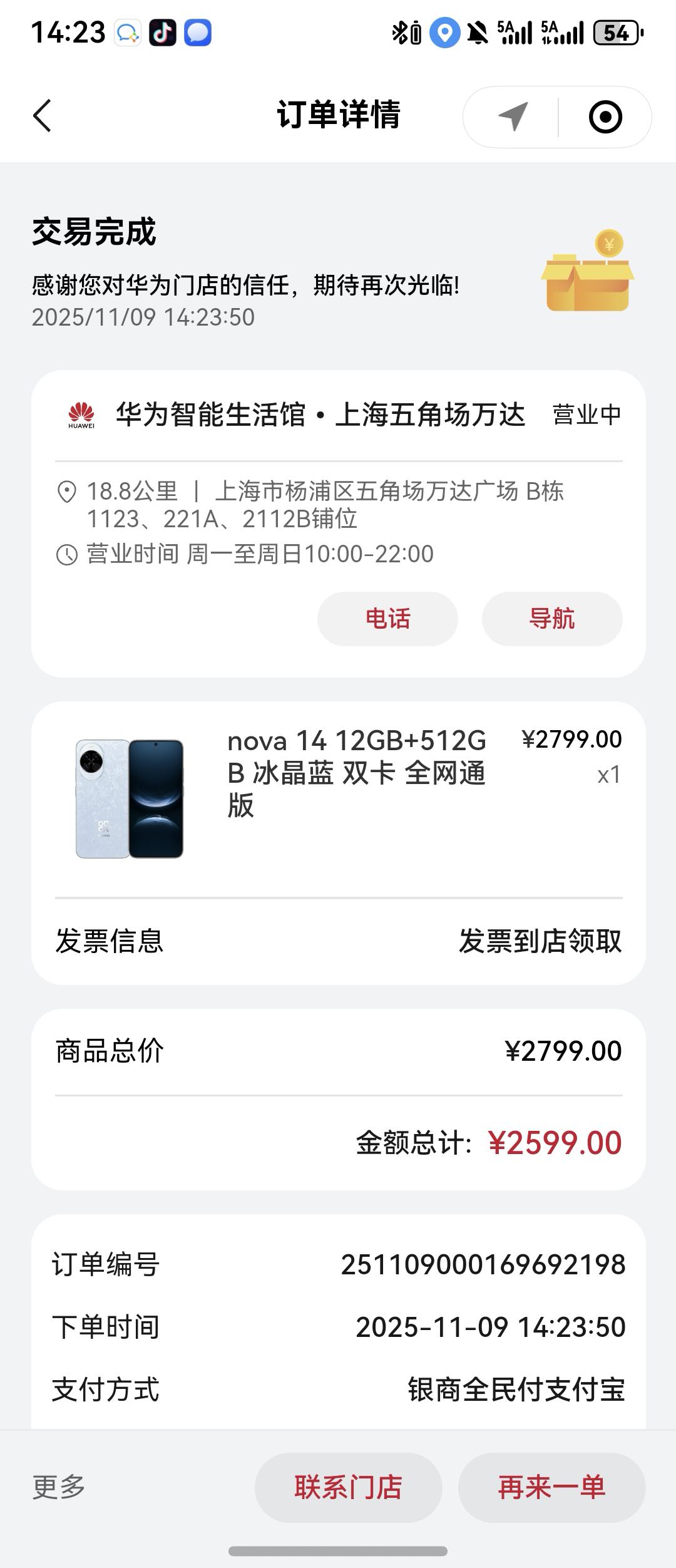This screenshot has width=676, height=1568.
Task: Go back from the order details page
Action: pyautogui.click(x=43, y=116)
